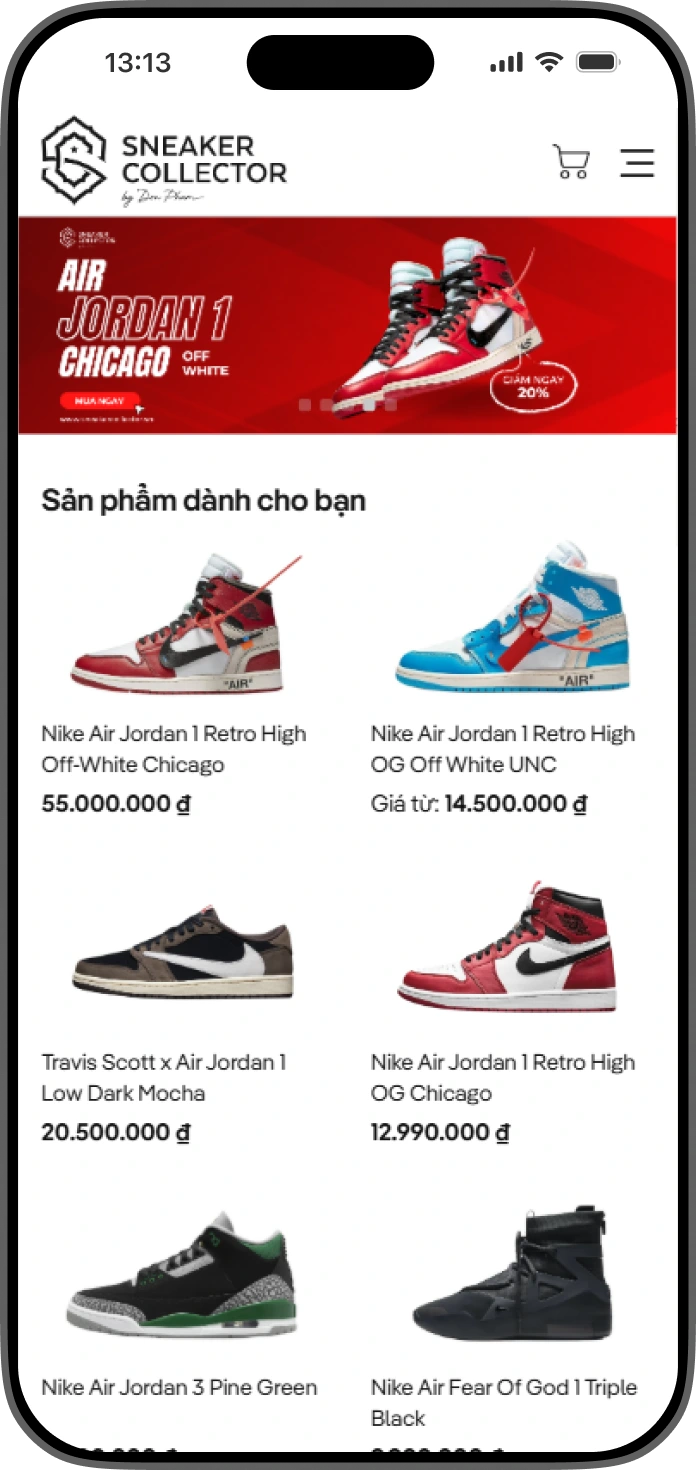View Nike Air Jordan 3 Pine Green

point(182,1280)
